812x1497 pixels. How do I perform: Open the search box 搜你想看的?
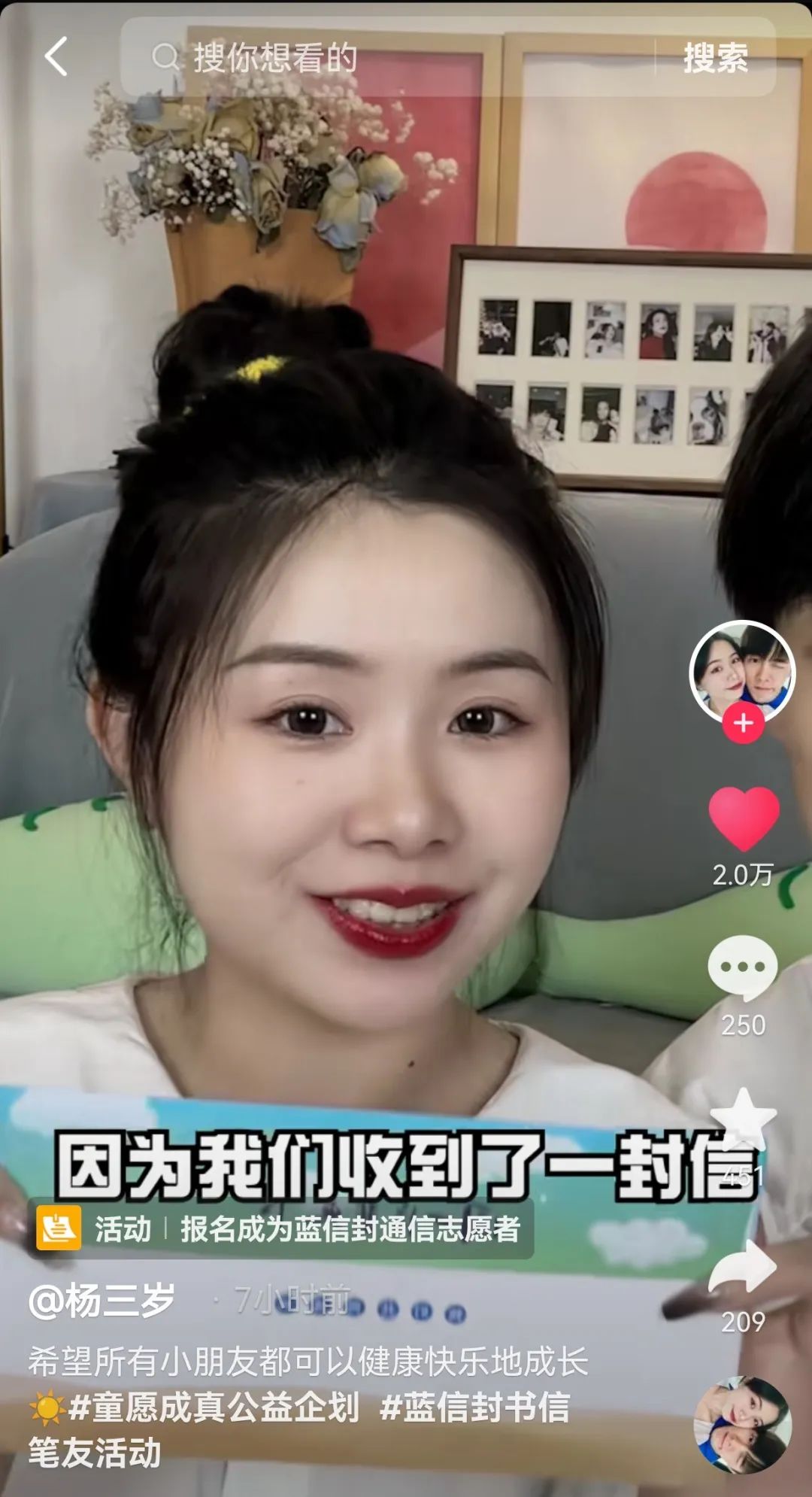coord(391,58)
